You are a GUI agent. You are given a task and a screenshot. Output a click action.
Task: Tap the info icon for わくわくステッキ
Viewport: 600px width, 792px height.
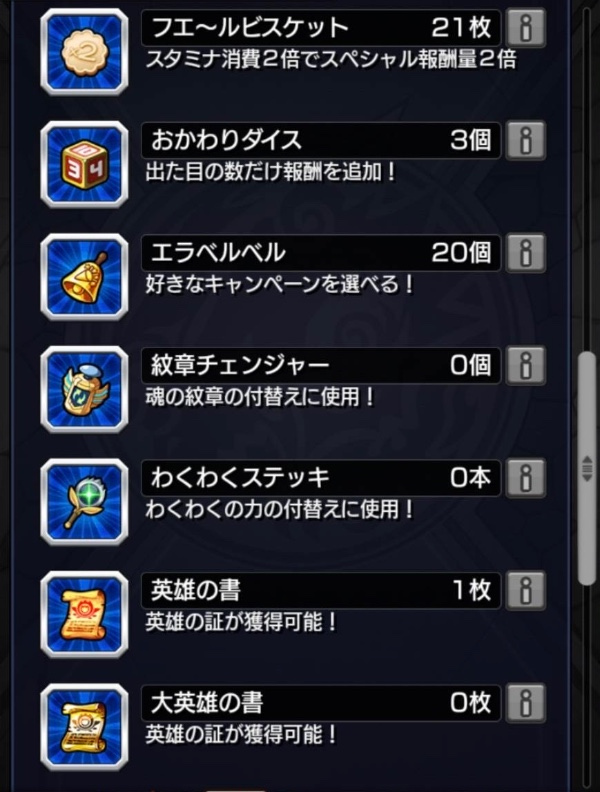pos(526,477)
